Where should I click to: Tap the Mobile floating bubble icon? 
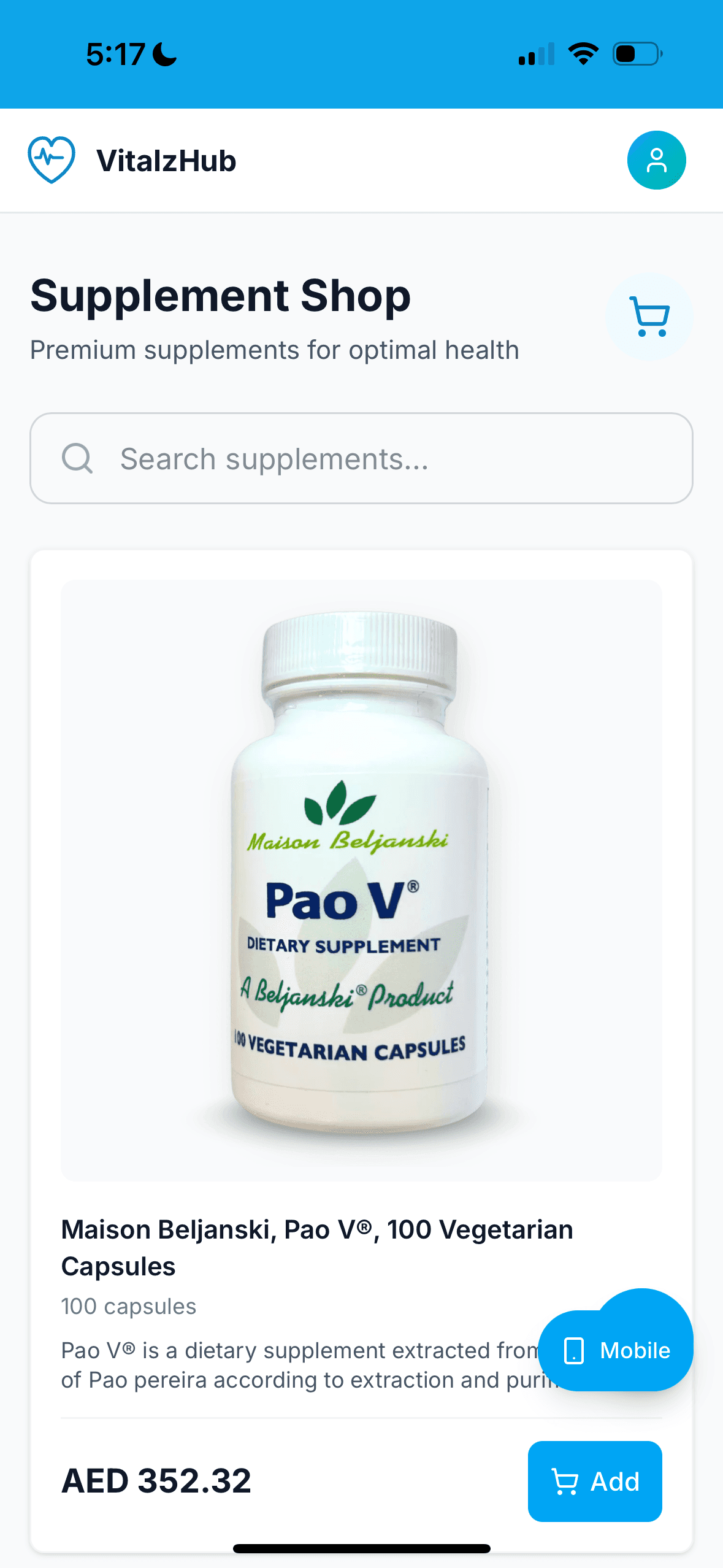point(573,1350)
